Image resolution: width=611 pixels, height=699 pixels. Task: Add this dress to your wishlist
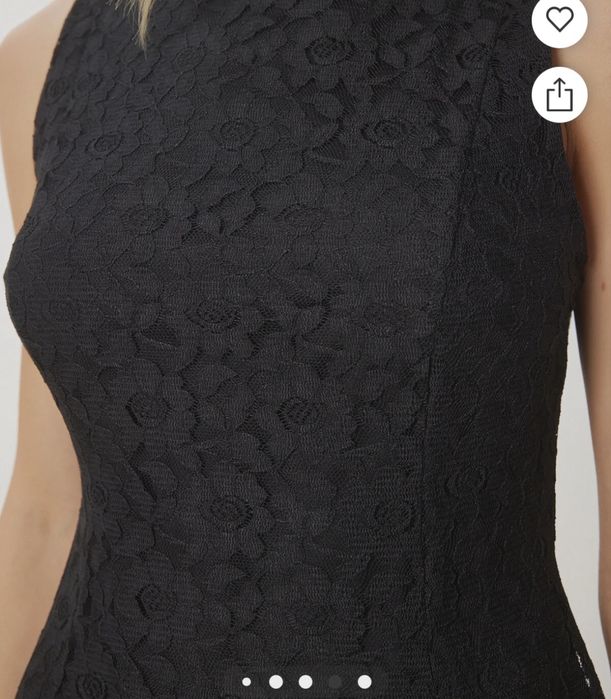coord(559,19)
